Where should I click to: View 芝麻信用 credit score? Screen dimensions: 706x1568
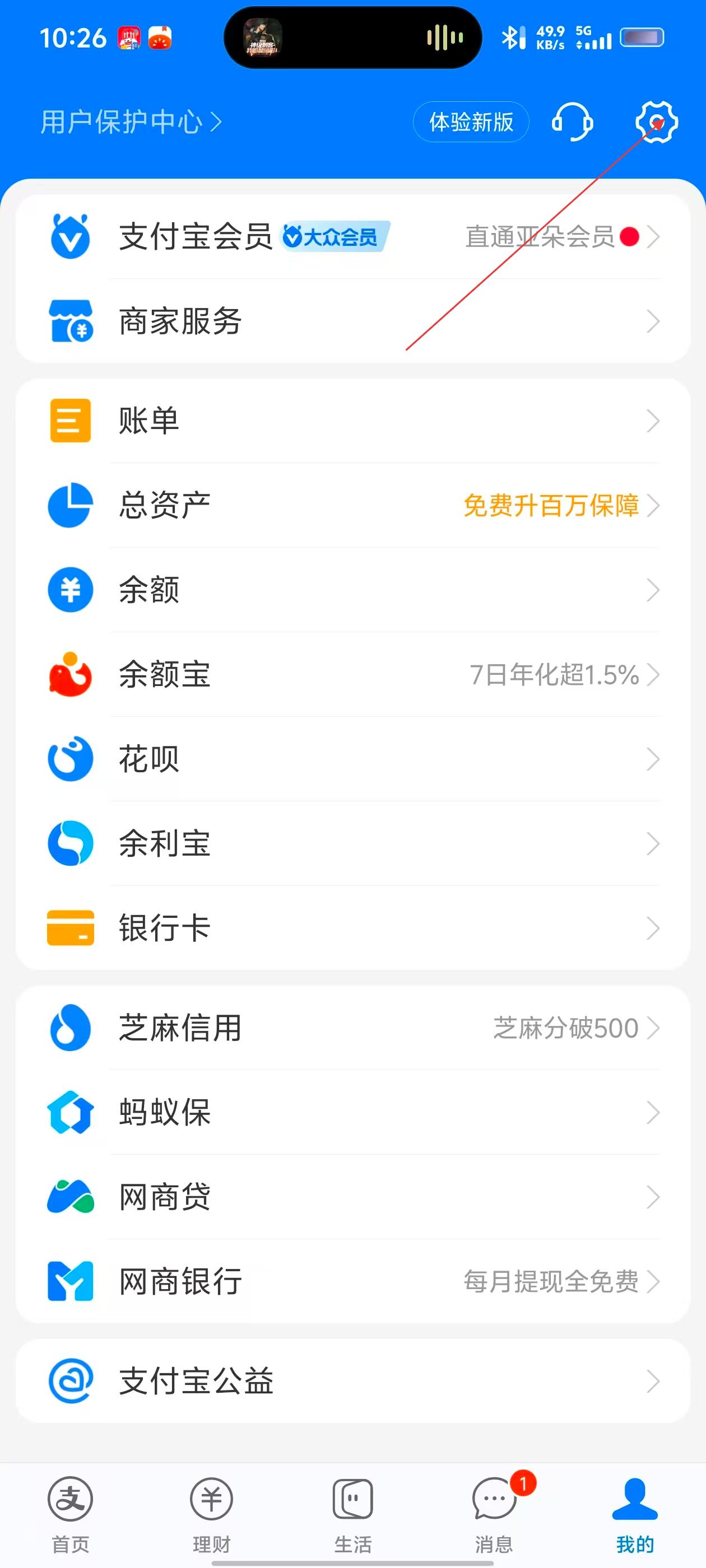352,1028
